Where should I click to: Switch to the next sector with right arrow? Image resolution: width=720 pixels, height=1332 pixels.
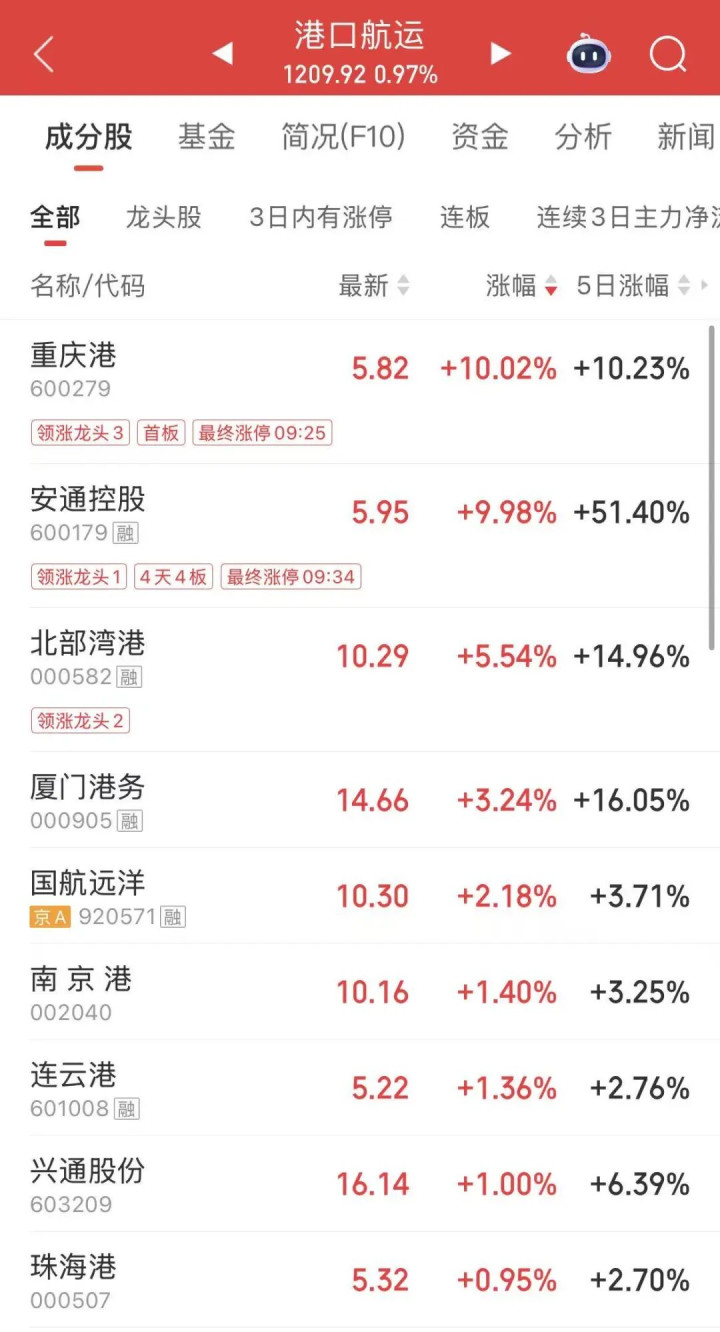[x=500, y=54]
